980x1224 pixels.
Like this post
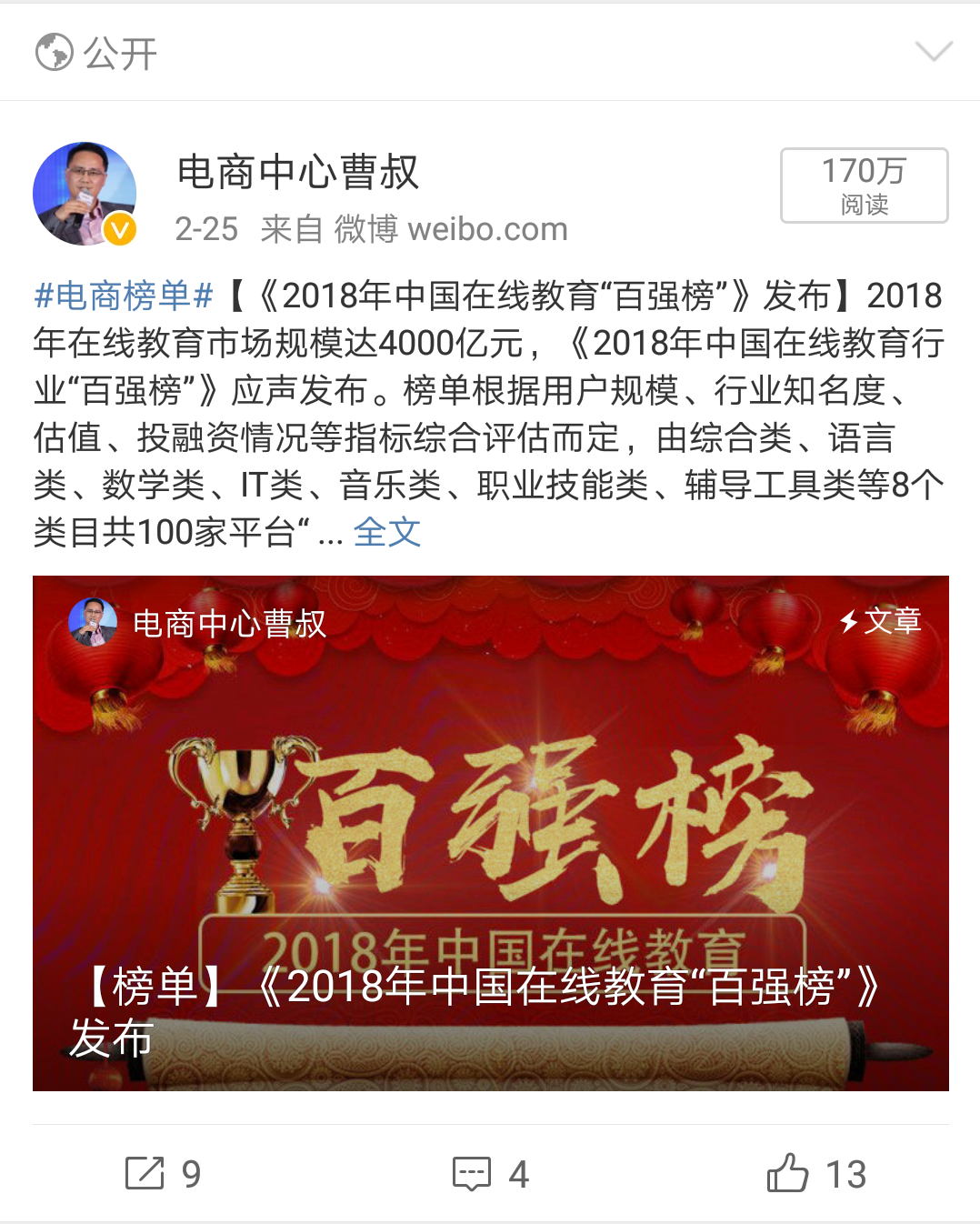(x=816, y=1173)
